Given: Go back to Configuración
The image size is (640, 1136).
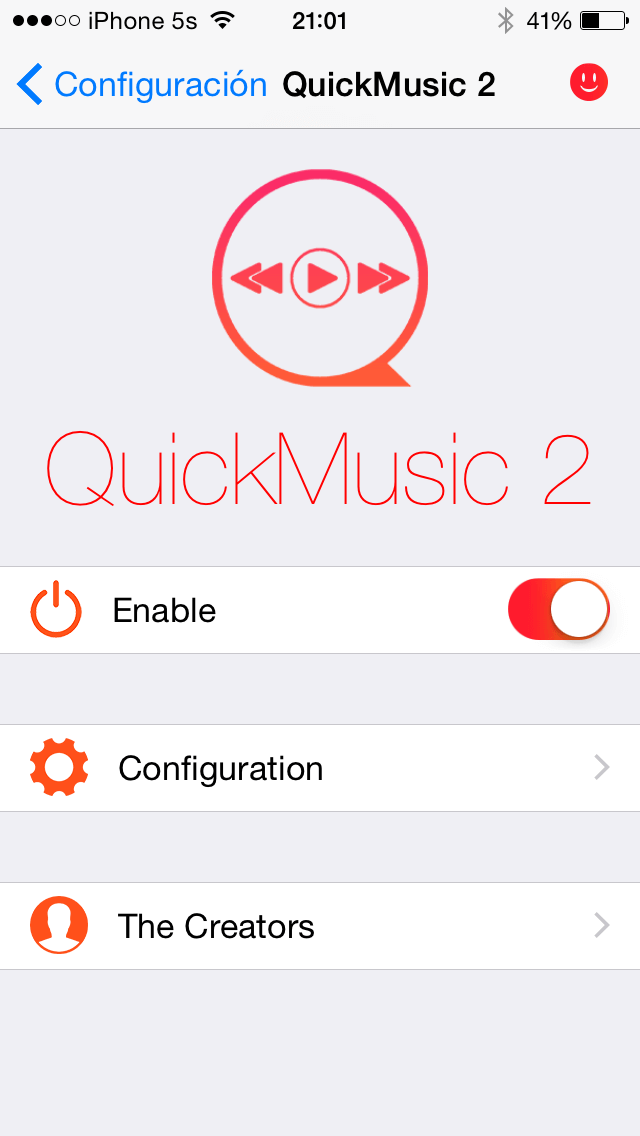Looking at the screenshot, I should (142, 85).
